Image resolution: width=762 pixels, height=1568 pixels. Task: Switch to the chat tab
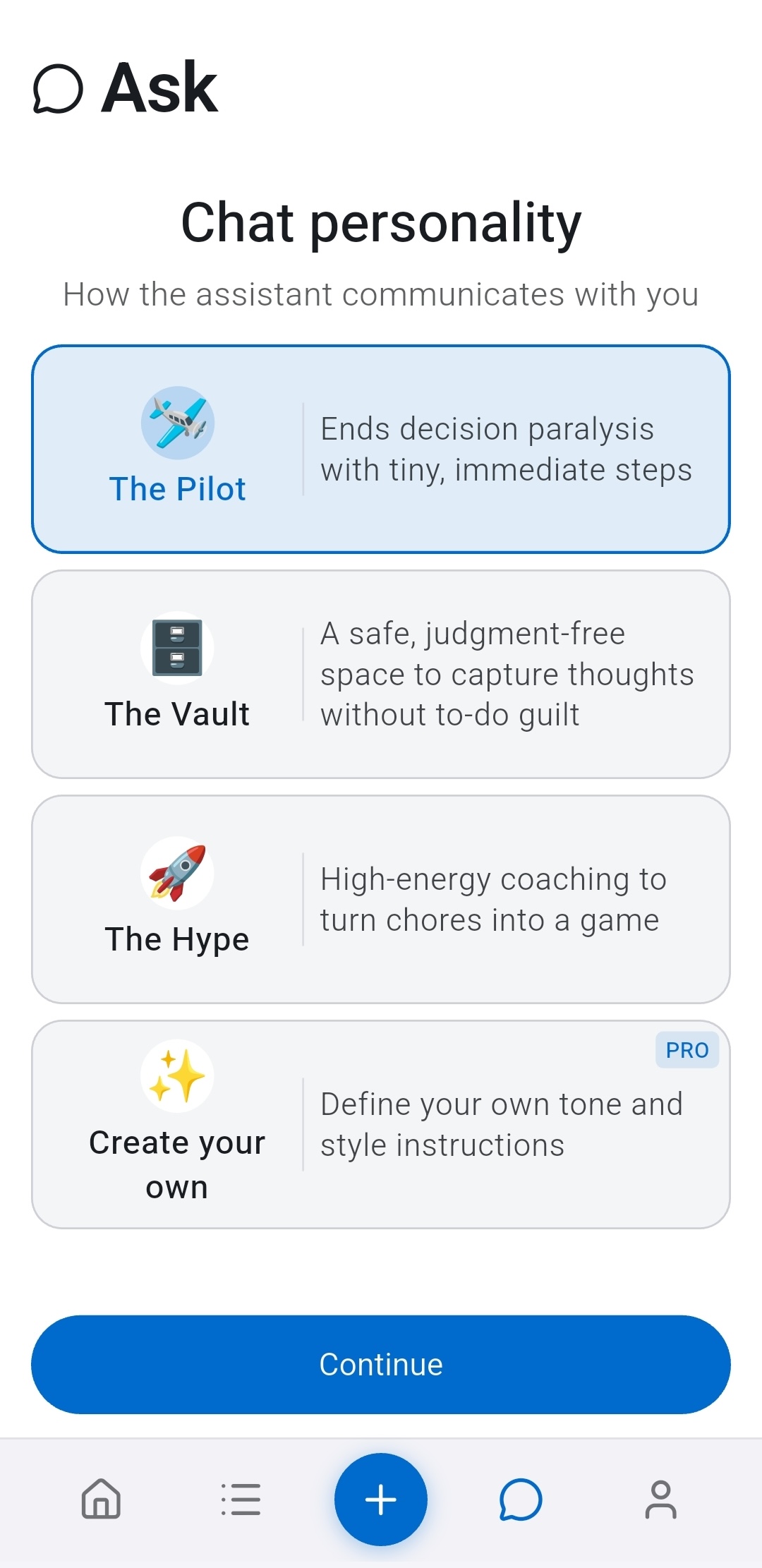pos(521,1499)
